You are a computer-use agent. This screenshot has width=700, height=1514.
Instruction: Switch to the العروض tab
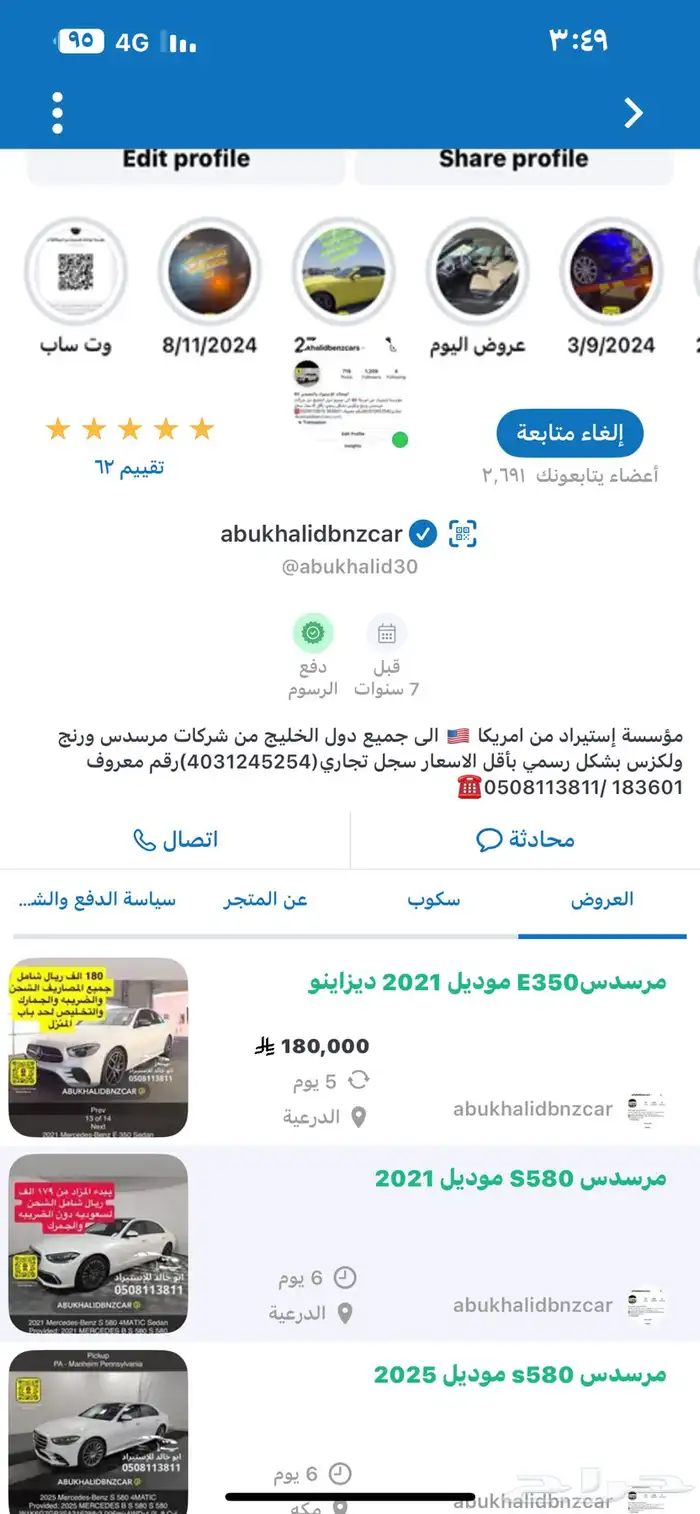pos(602,899)
